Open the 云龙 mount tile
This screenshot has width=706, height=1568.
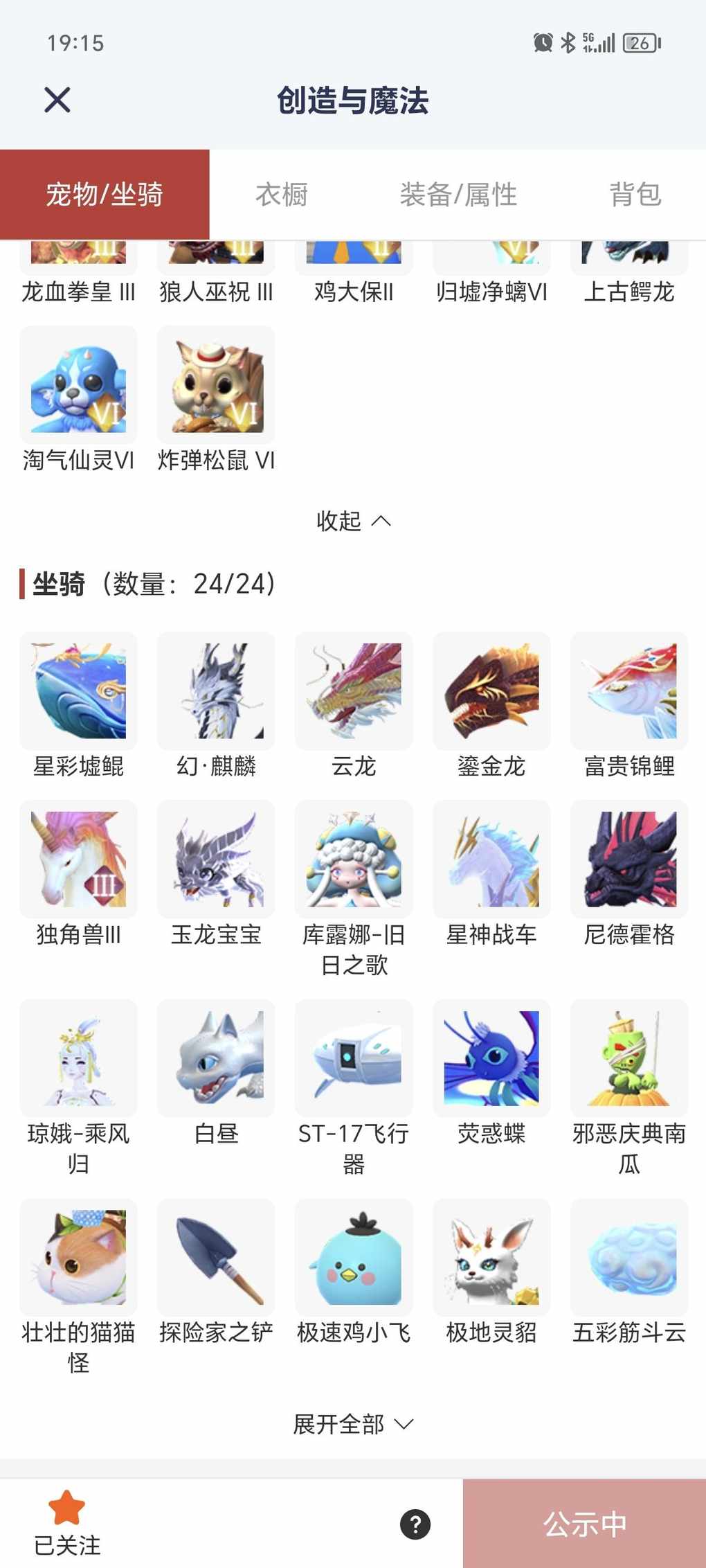click(x=354, y=691)
